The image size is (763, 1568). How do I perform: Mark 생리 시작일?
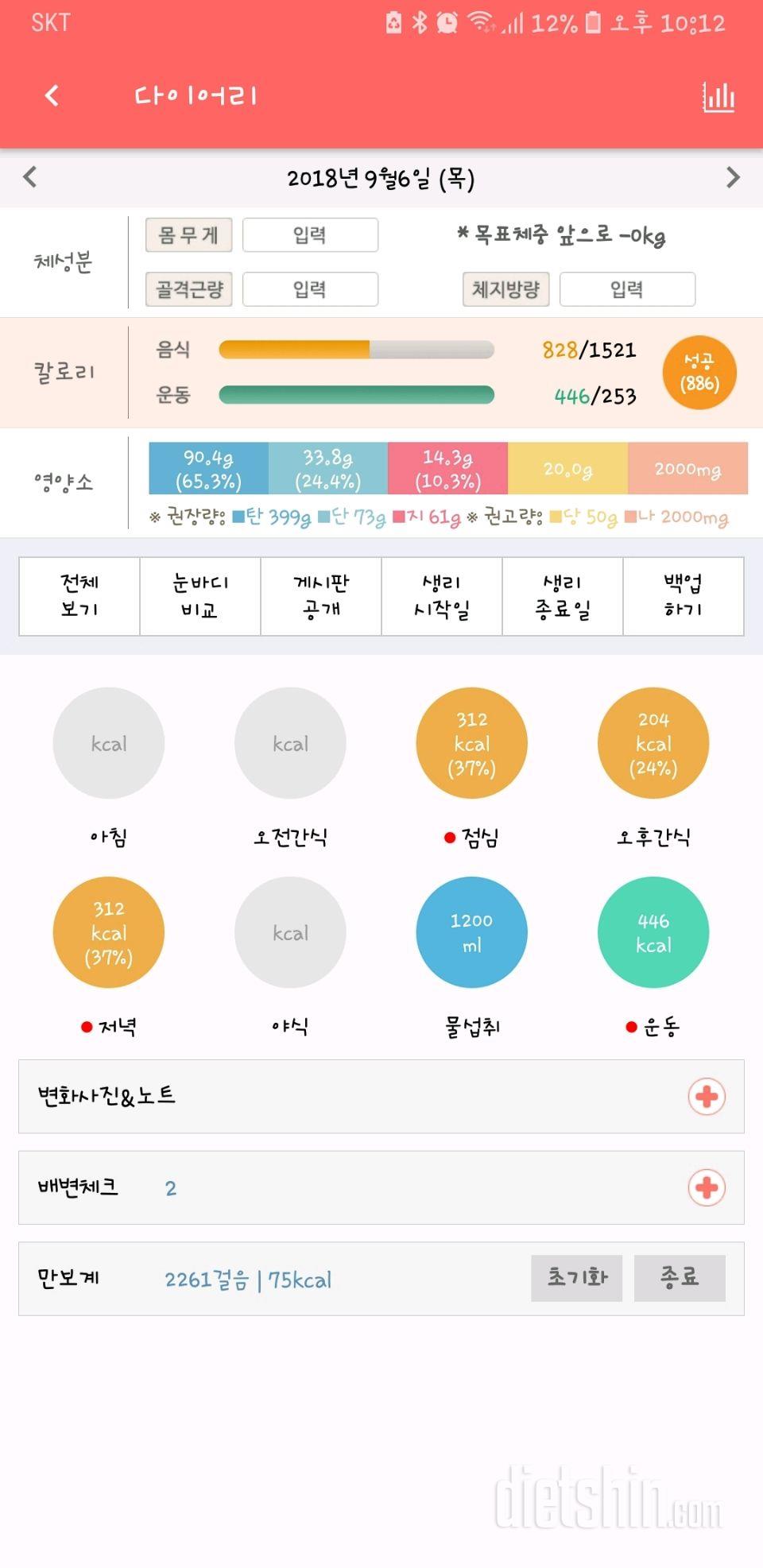tap(442, 596)
